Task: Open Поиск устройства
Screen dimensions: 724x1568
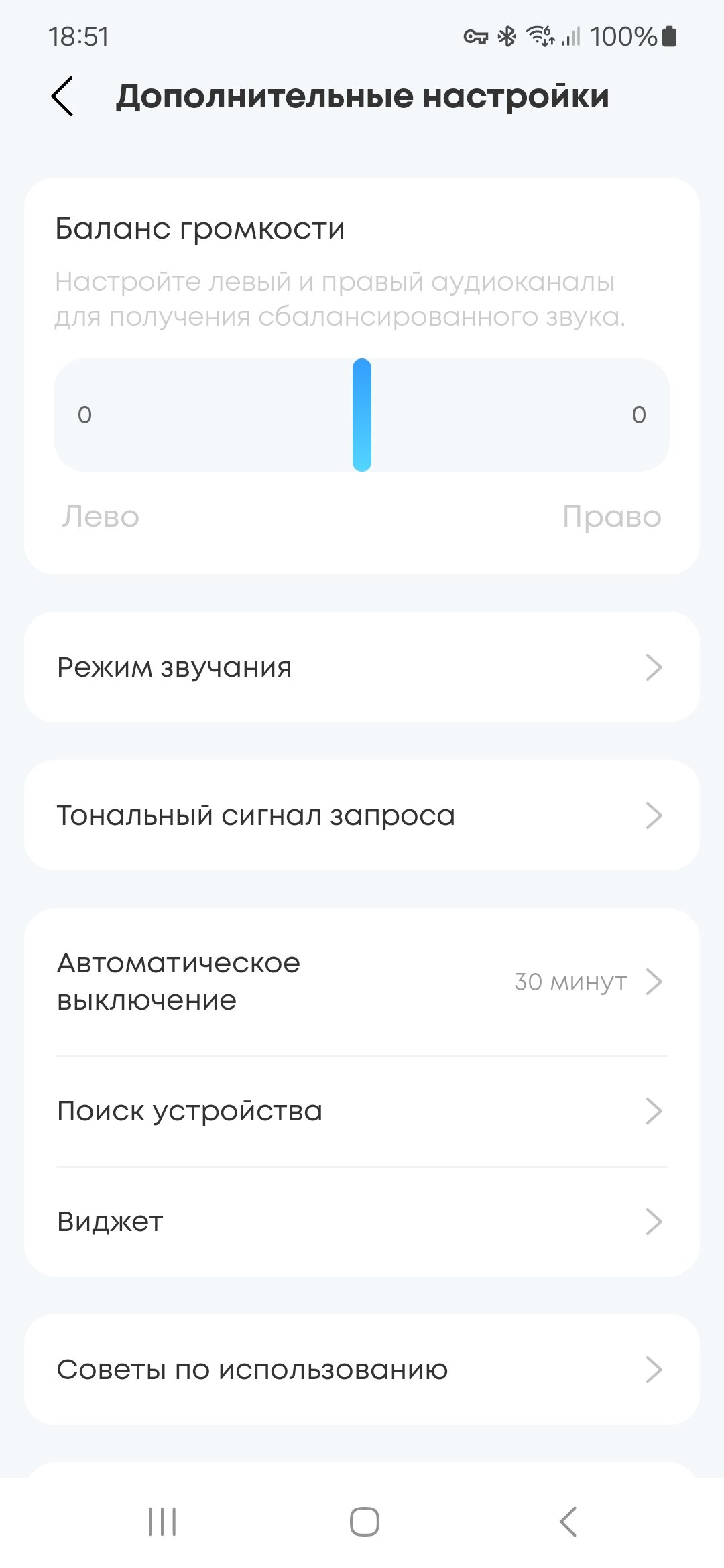Action: click(x=362, y=1111)
